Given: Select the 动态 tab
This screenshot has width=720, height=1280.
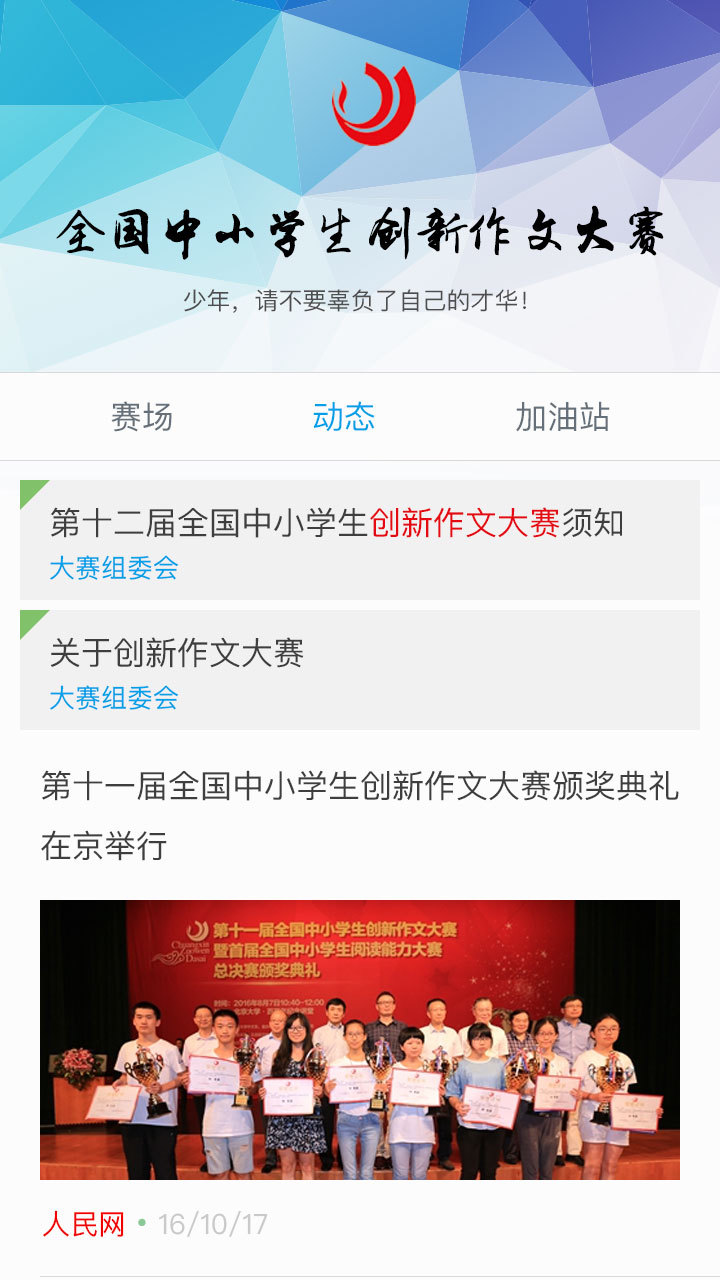Looking at the screenshot, I should point(343,417).
